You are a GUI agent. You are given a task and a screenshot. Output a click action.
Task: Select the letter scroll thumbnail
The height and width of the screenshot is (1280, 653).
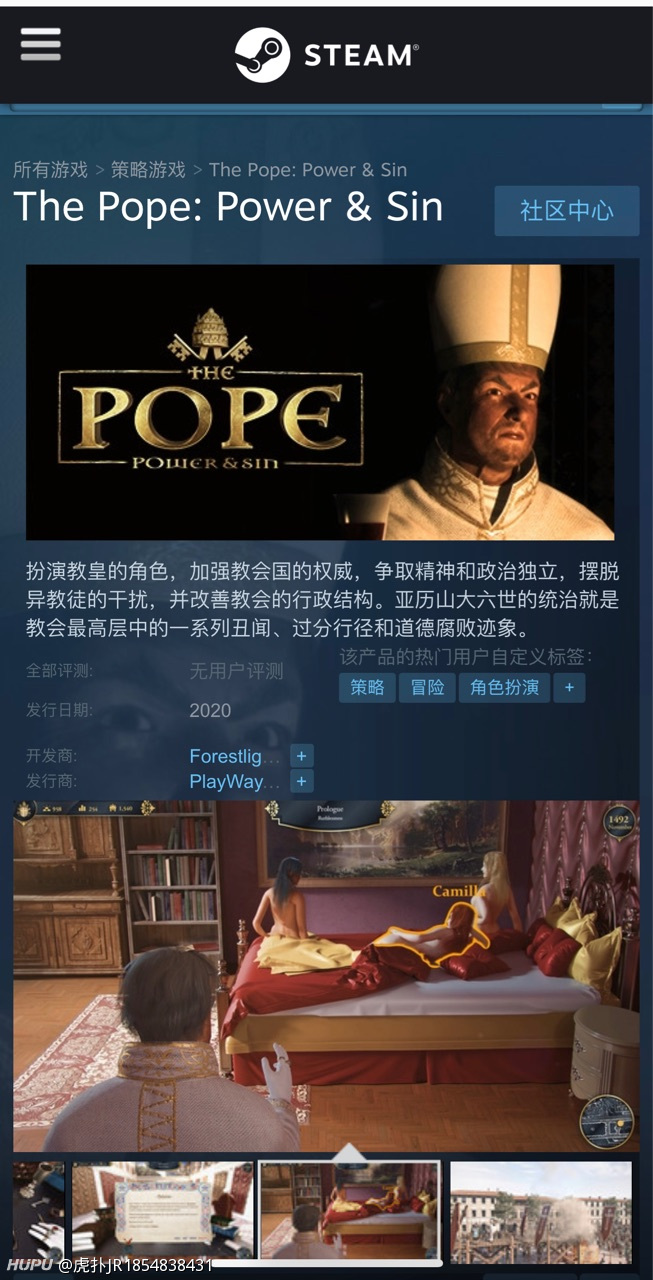pyautogui.click(x=163, y=1211)
